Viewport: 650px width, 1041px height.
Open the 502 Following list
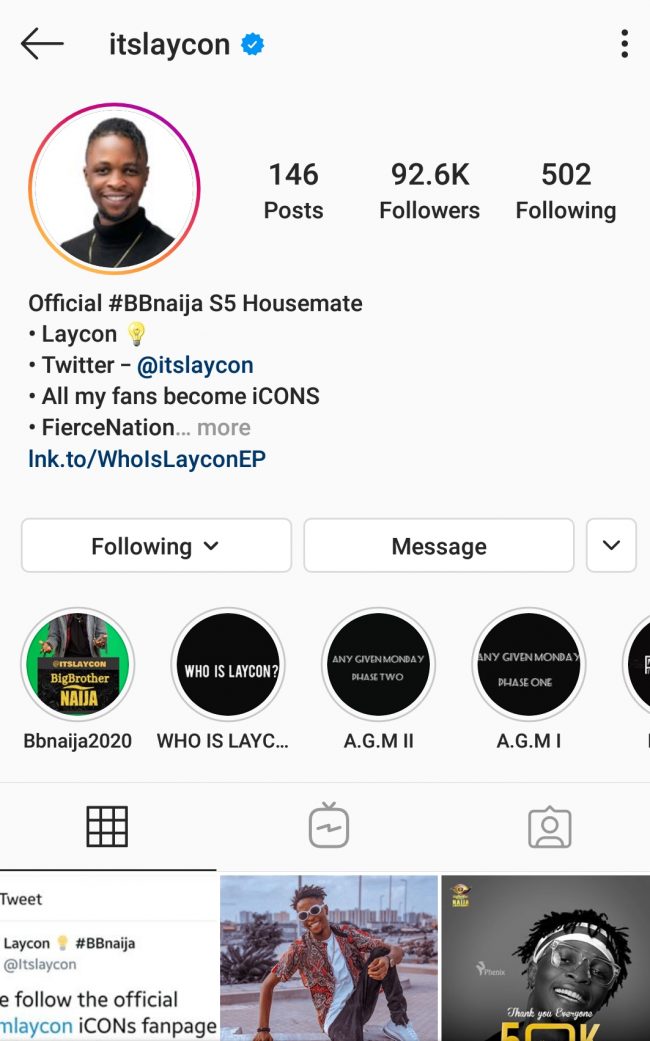pyautogui.click(x=565, y=190)
